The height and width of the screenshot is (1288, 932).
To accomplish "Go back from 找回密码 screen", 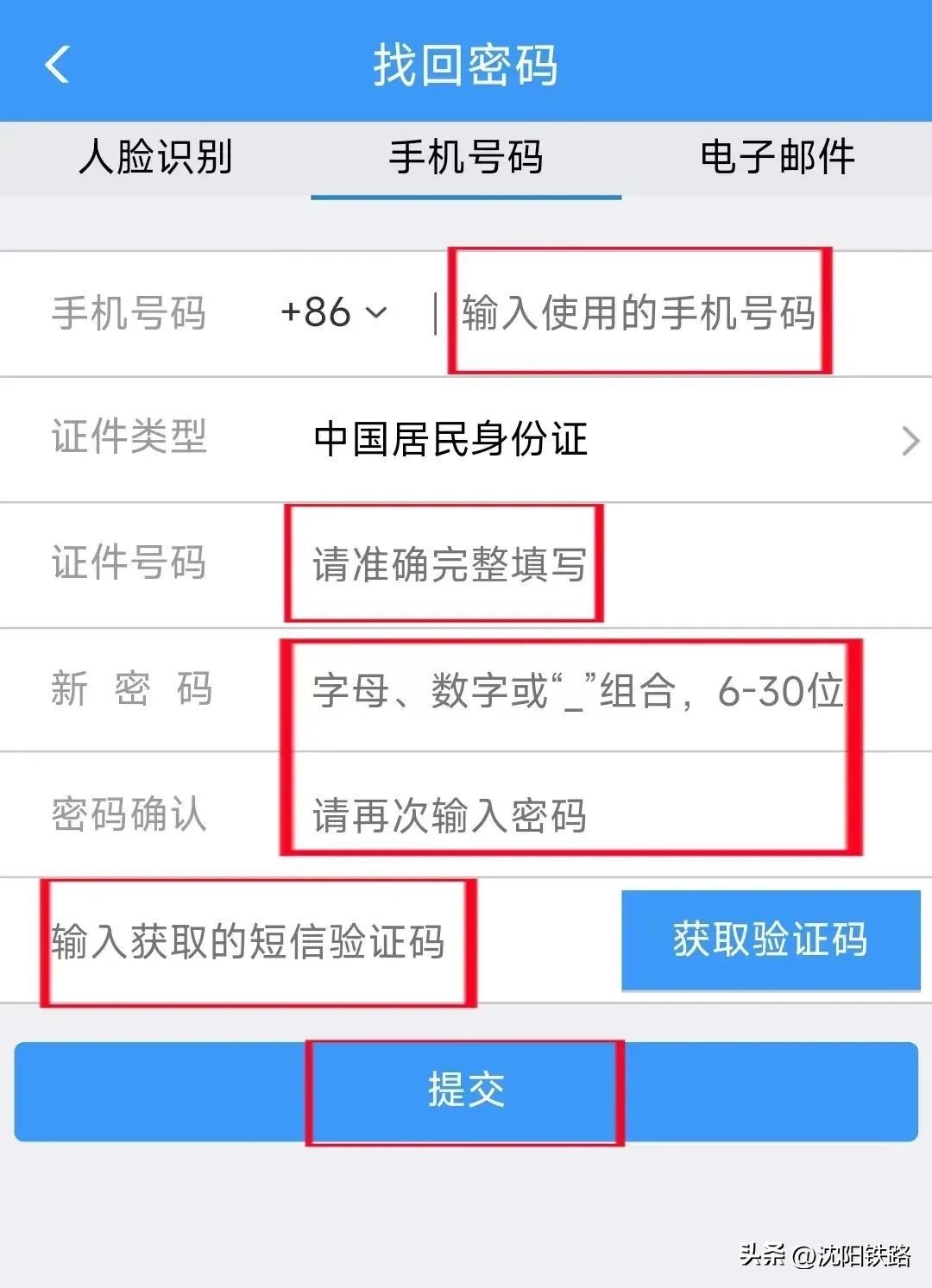I will [57, 65].
